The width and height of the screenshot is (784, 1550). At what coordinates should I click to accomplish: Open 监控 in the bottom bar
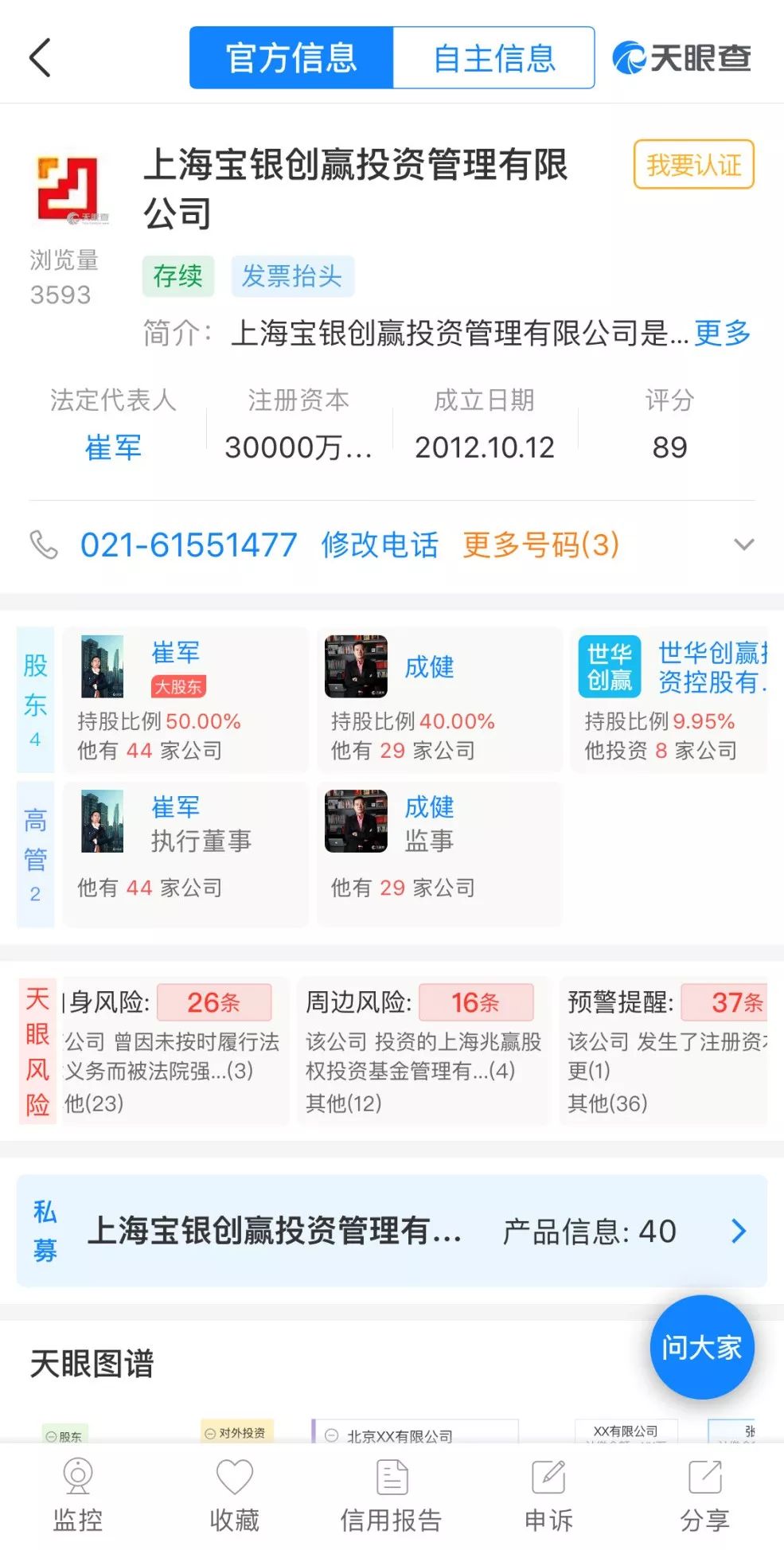pos(78,1495)
